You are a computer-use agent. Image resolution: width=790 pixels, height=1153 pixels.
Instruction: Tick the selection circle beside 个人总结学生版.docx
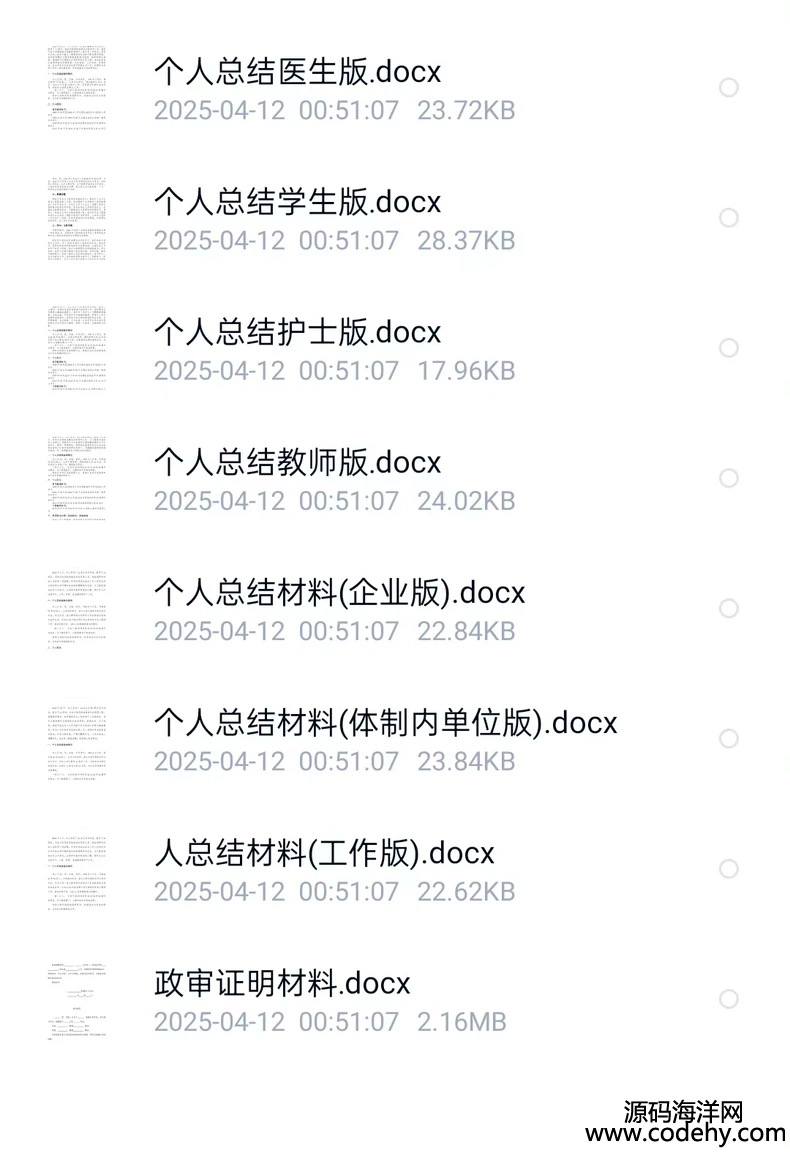[729, 218]
